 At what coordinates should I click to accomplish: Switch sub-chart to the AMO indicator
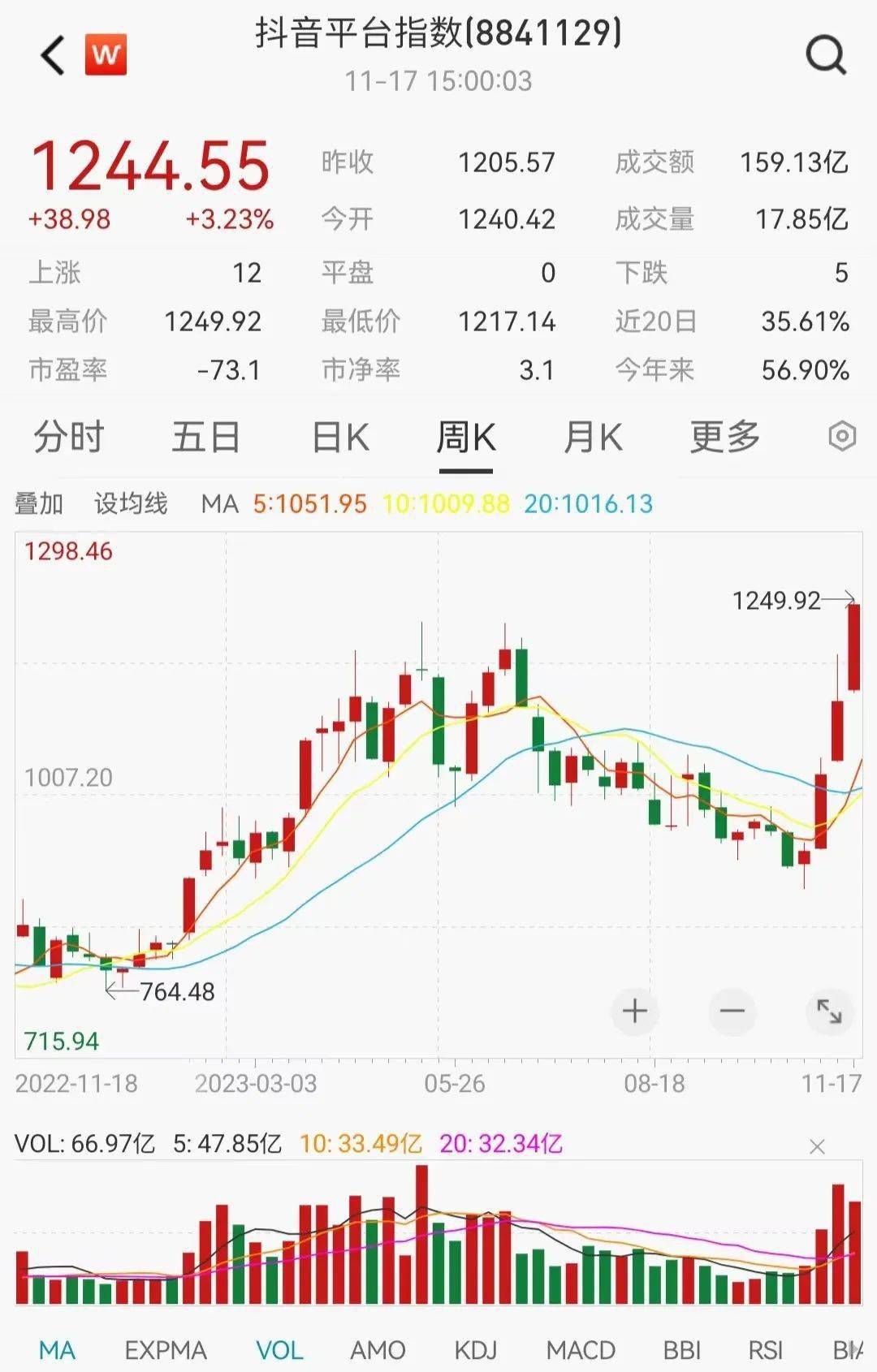(x=378, y=1350)
